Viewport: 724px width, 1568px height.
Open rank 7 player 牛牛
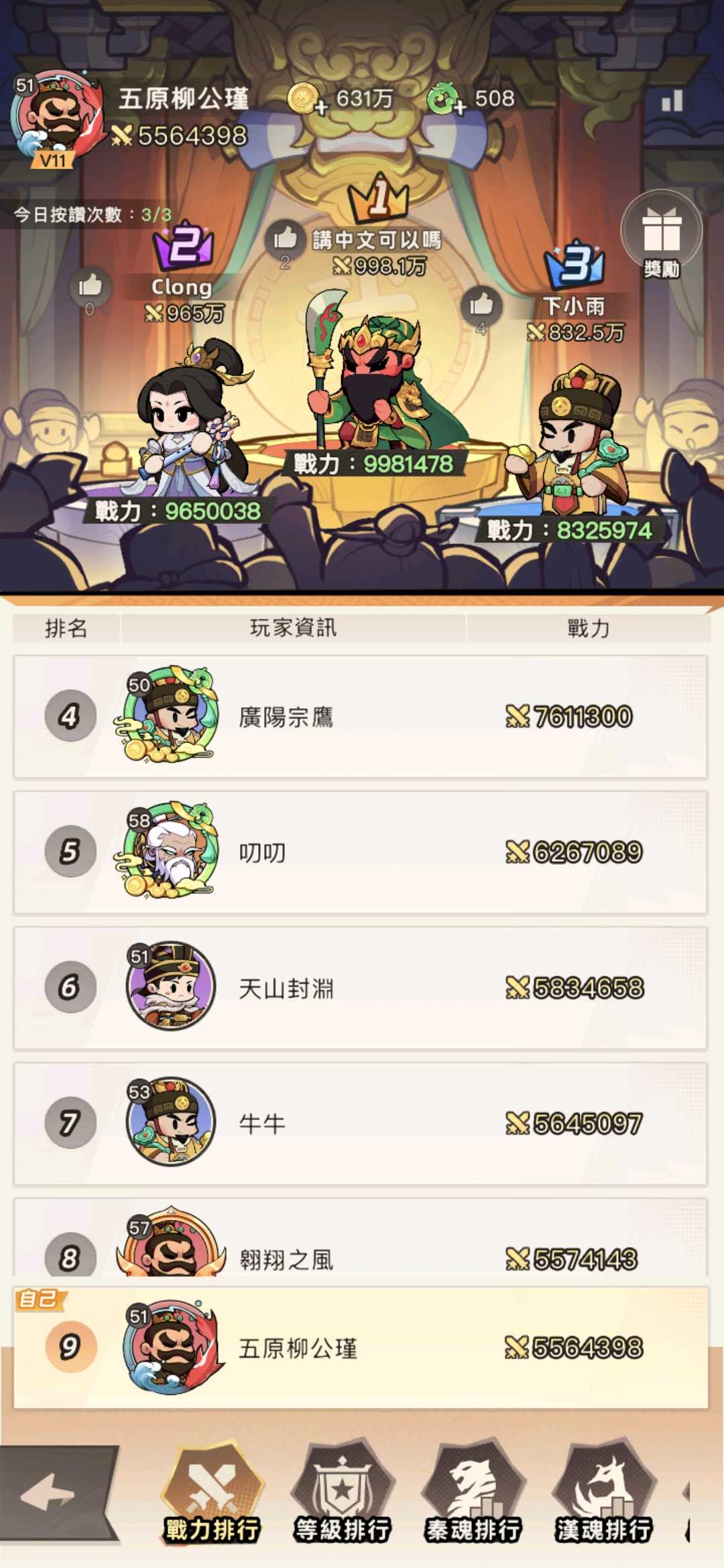click(x=361, y=1124)
